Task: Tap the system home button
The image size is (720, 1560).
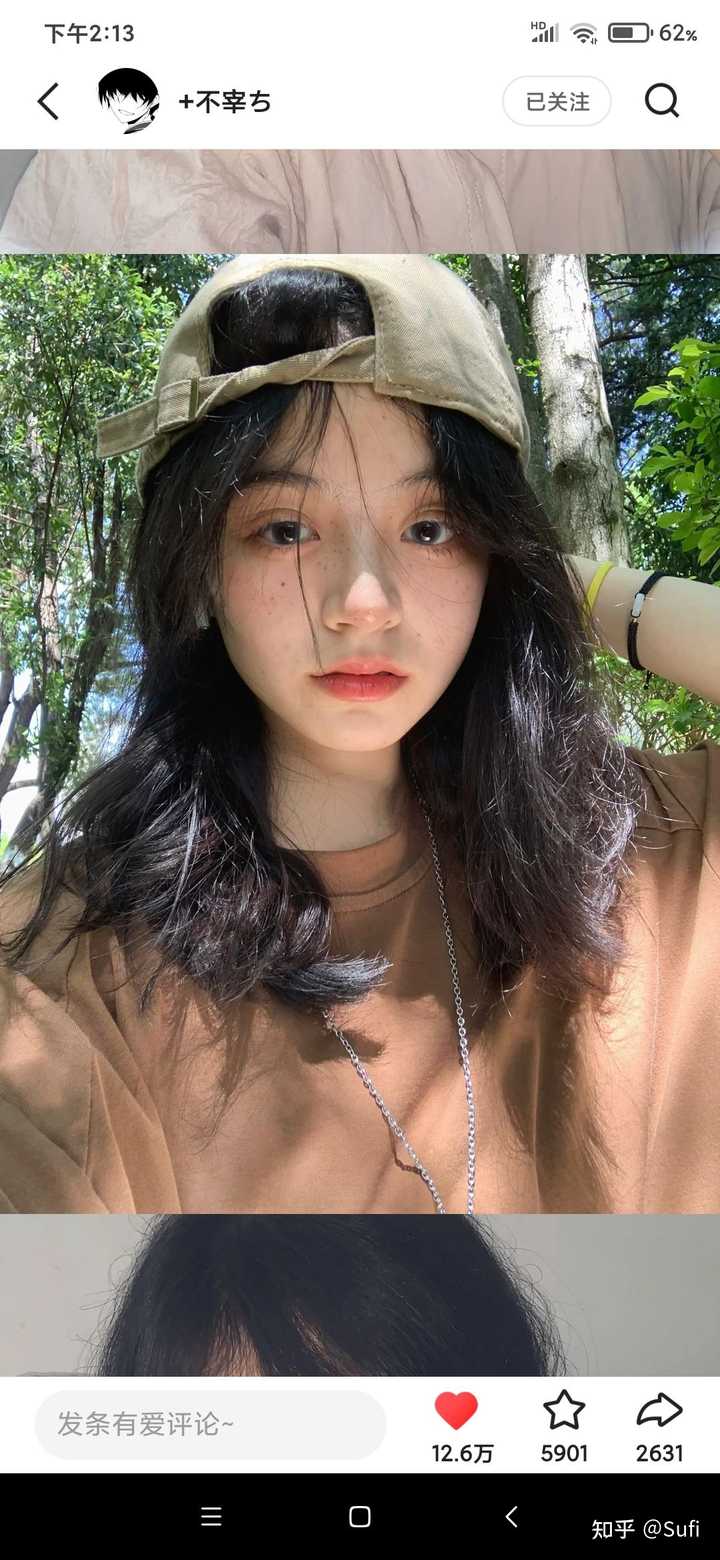Action: (x=360, y=1516)
